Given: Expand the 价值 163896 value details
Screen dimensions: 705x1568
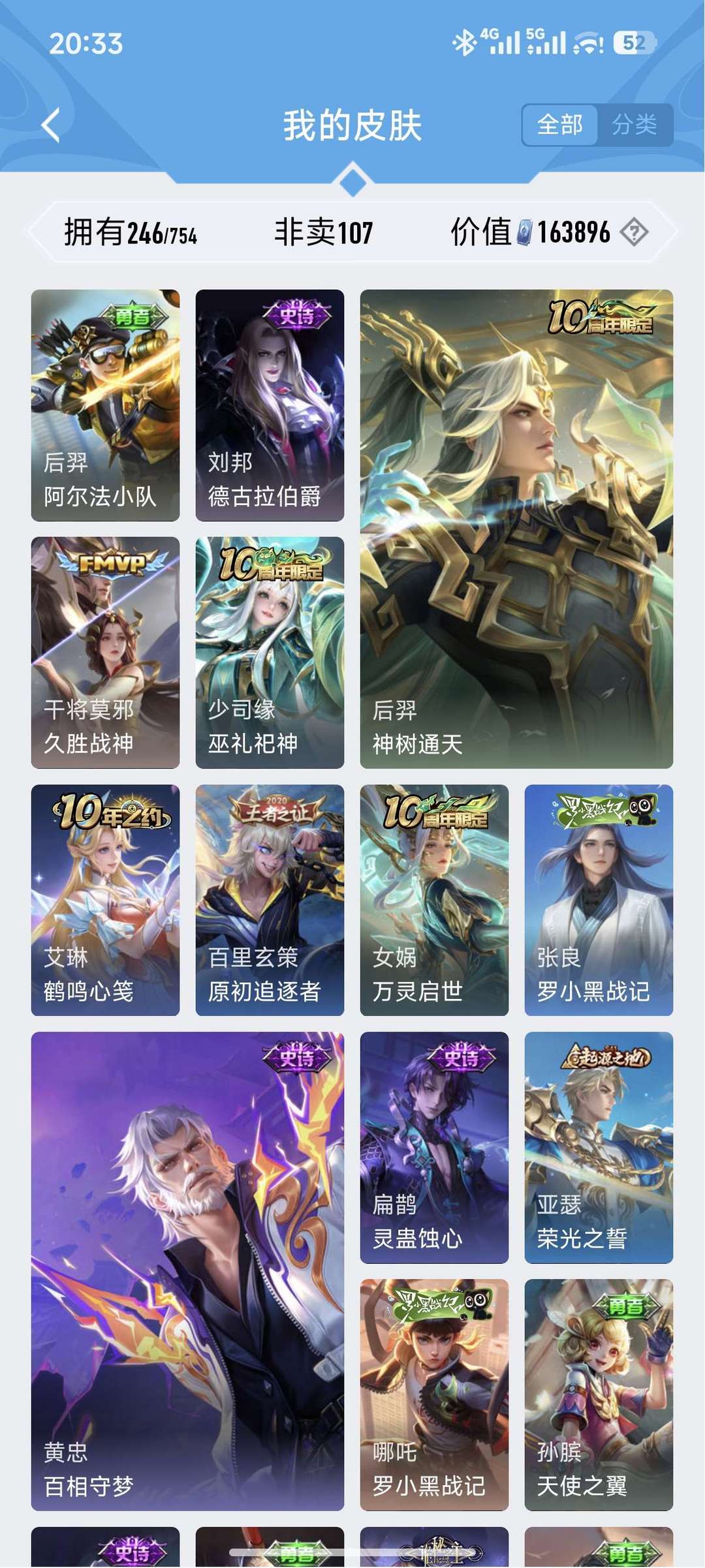Looking at the screenshot, I should point(529,229).
